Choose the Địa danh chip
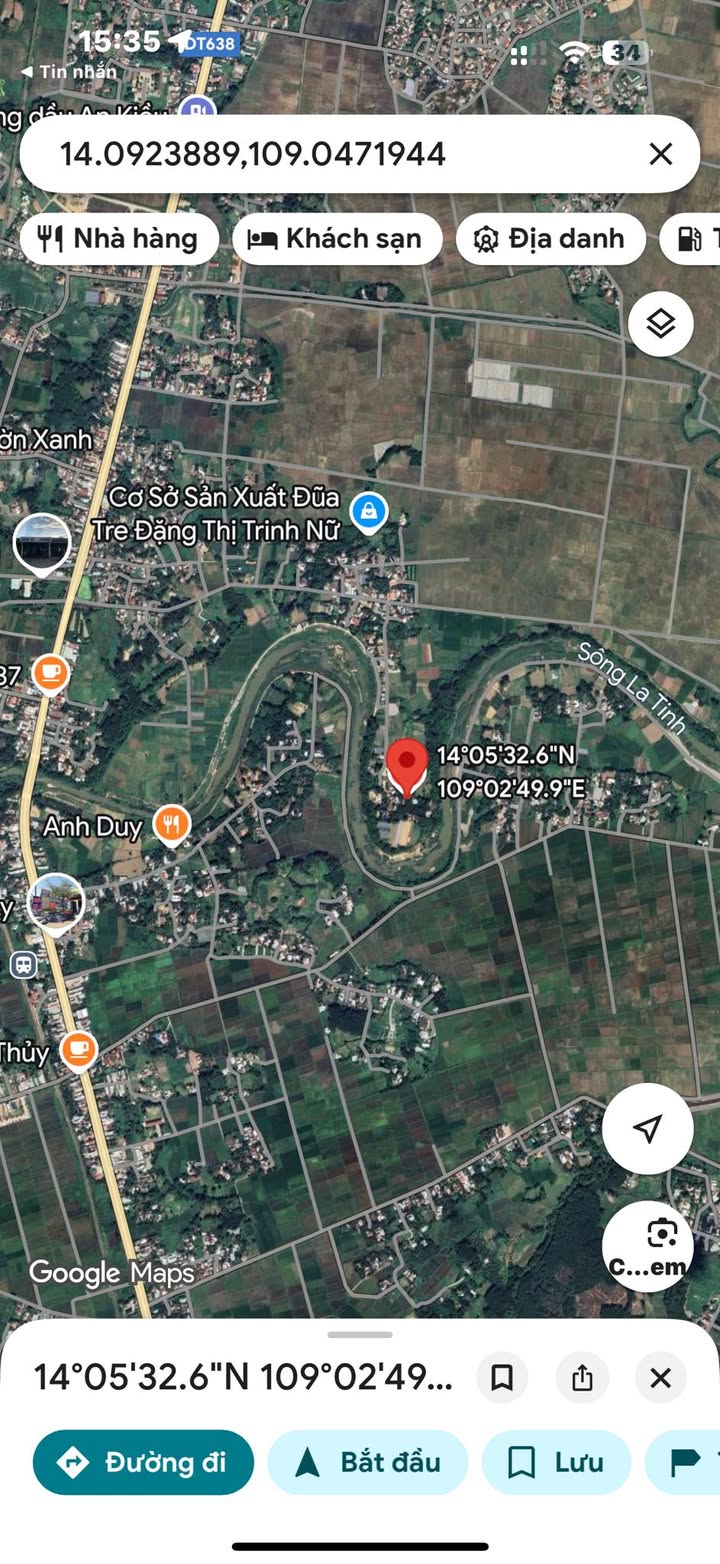 click(550, 239)
